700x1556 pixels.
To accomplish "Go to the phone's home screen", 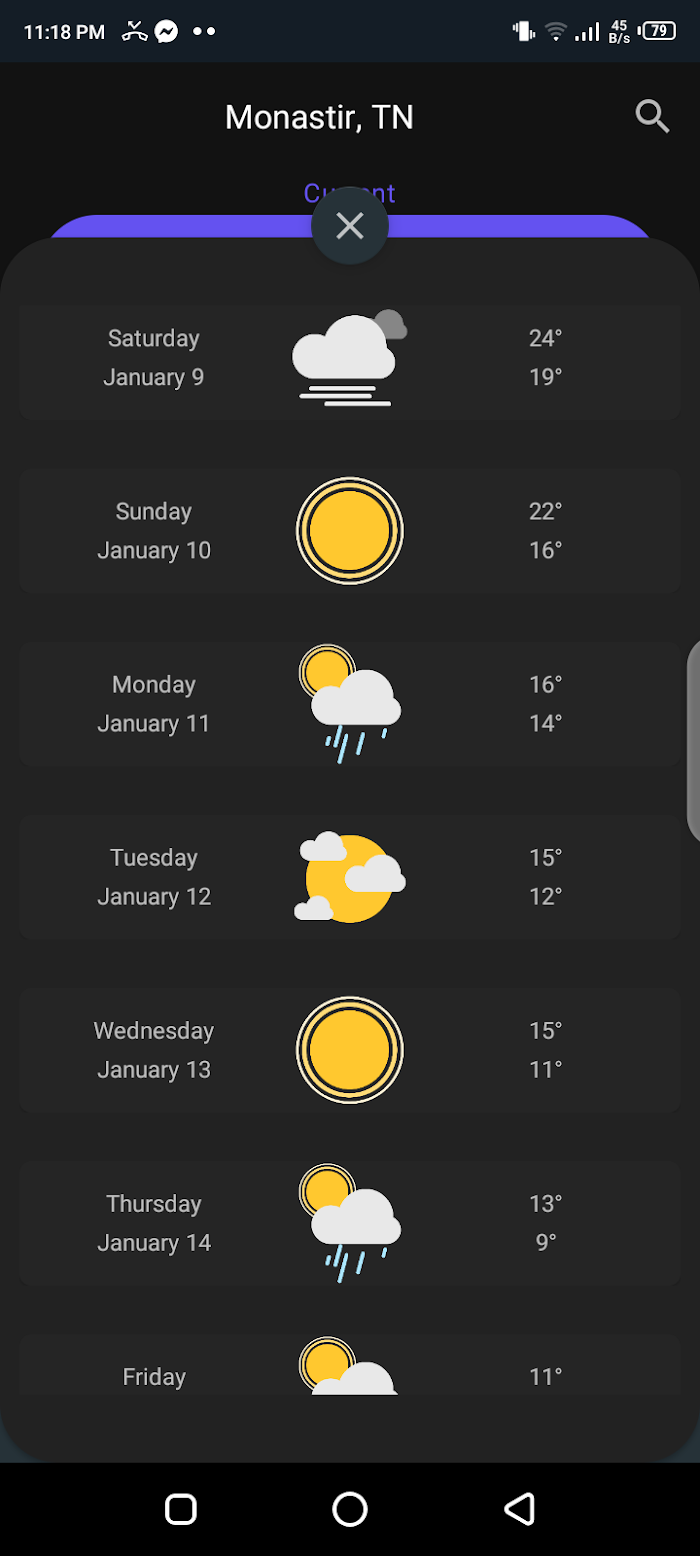I will [350, 1508].
